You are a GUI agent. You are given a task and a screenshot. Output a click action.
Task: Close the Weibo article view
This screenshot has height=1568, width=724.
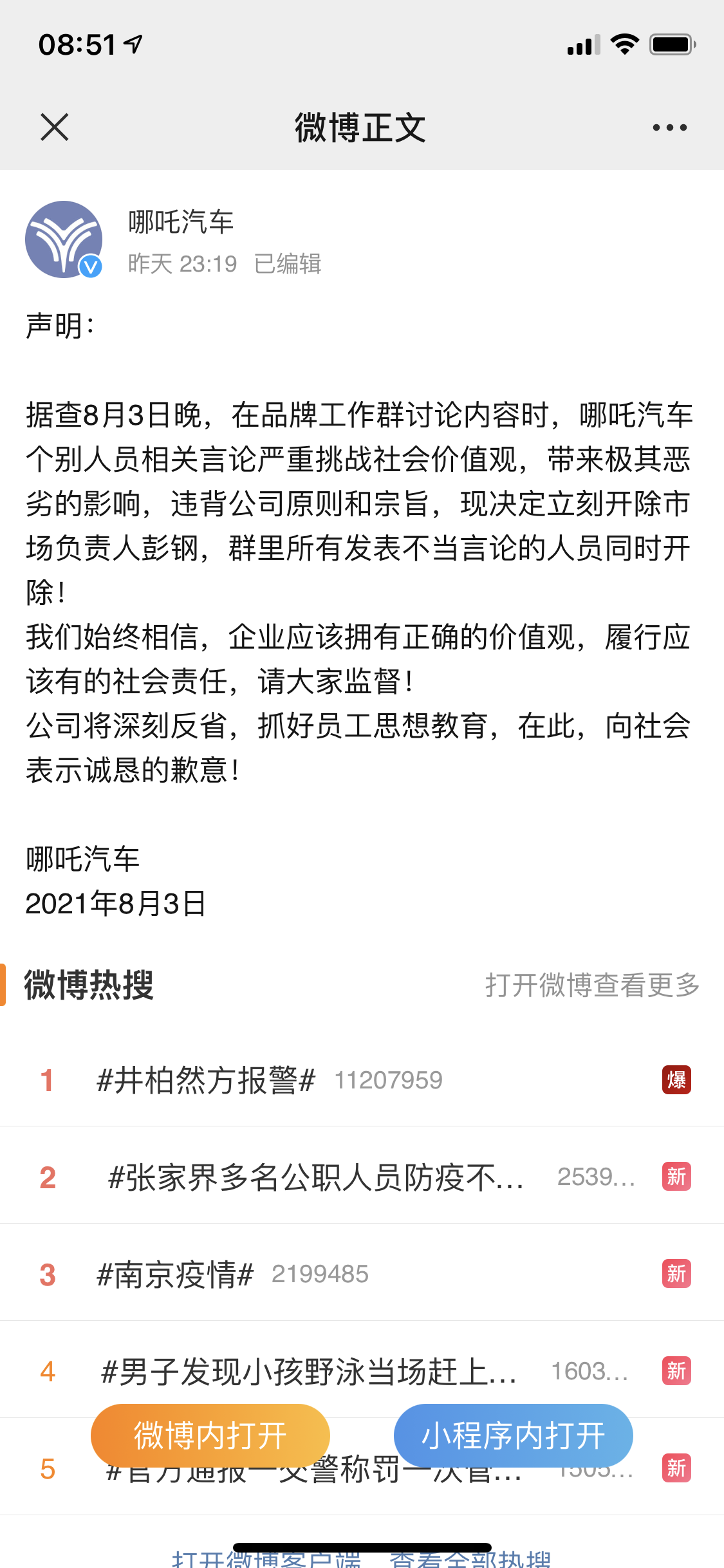(55, 126)
